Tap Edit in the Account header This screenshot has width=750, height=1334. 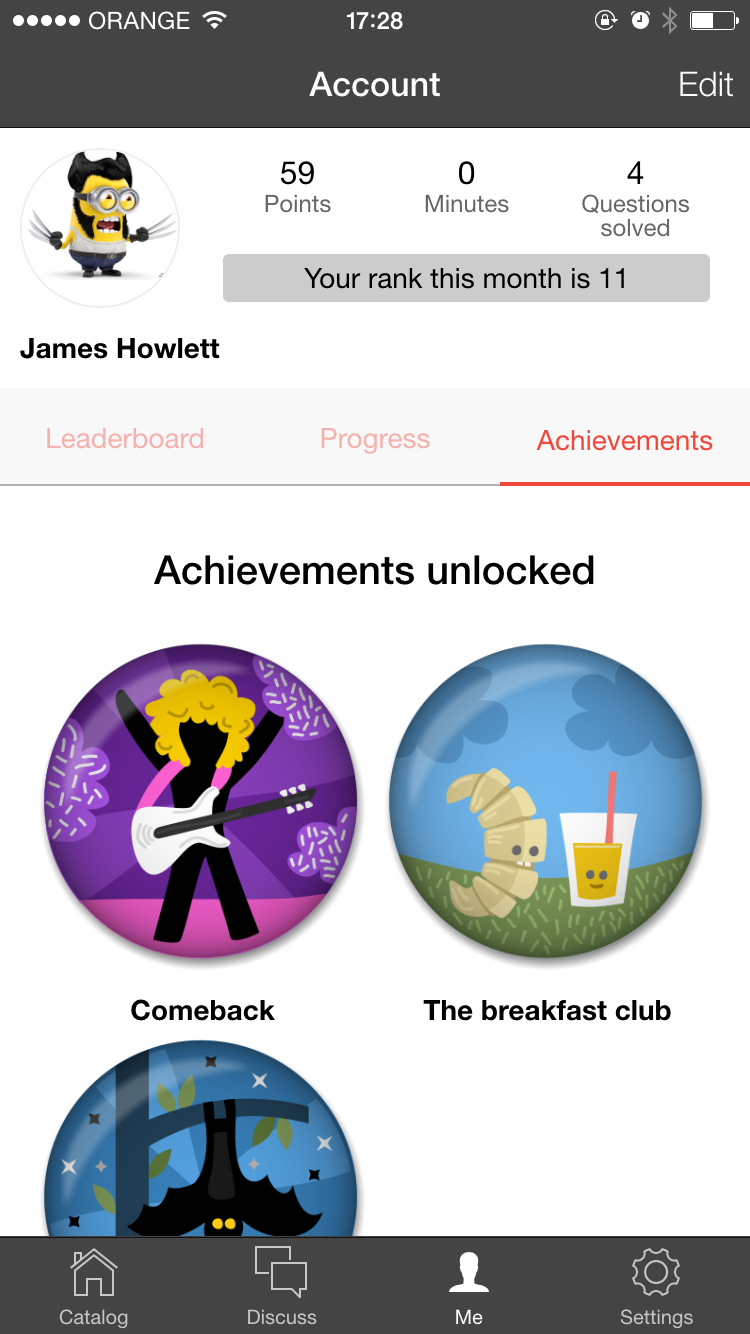[705, 85]
